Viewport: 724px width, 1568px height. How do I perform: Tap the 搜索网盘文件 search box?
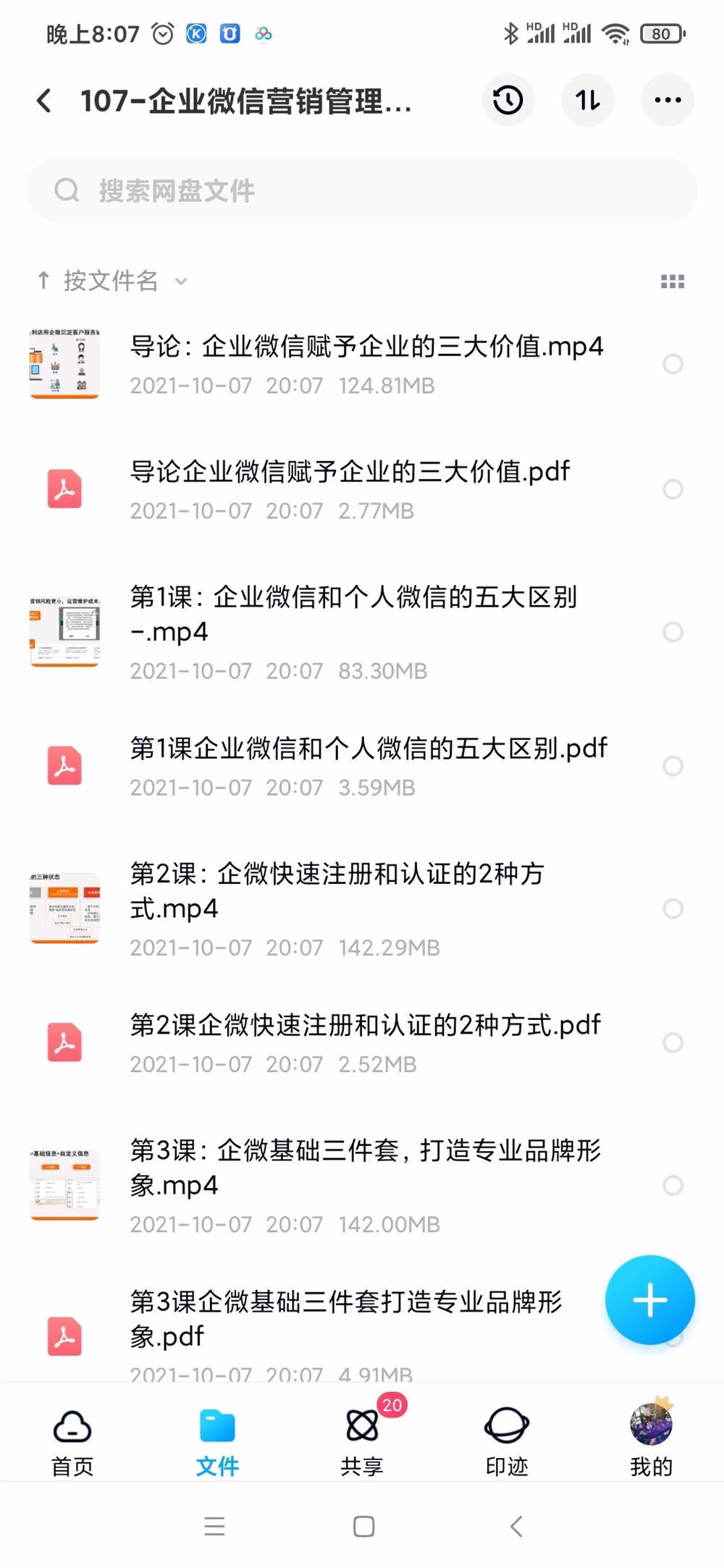pyautogui.click(x=362, y=191)
